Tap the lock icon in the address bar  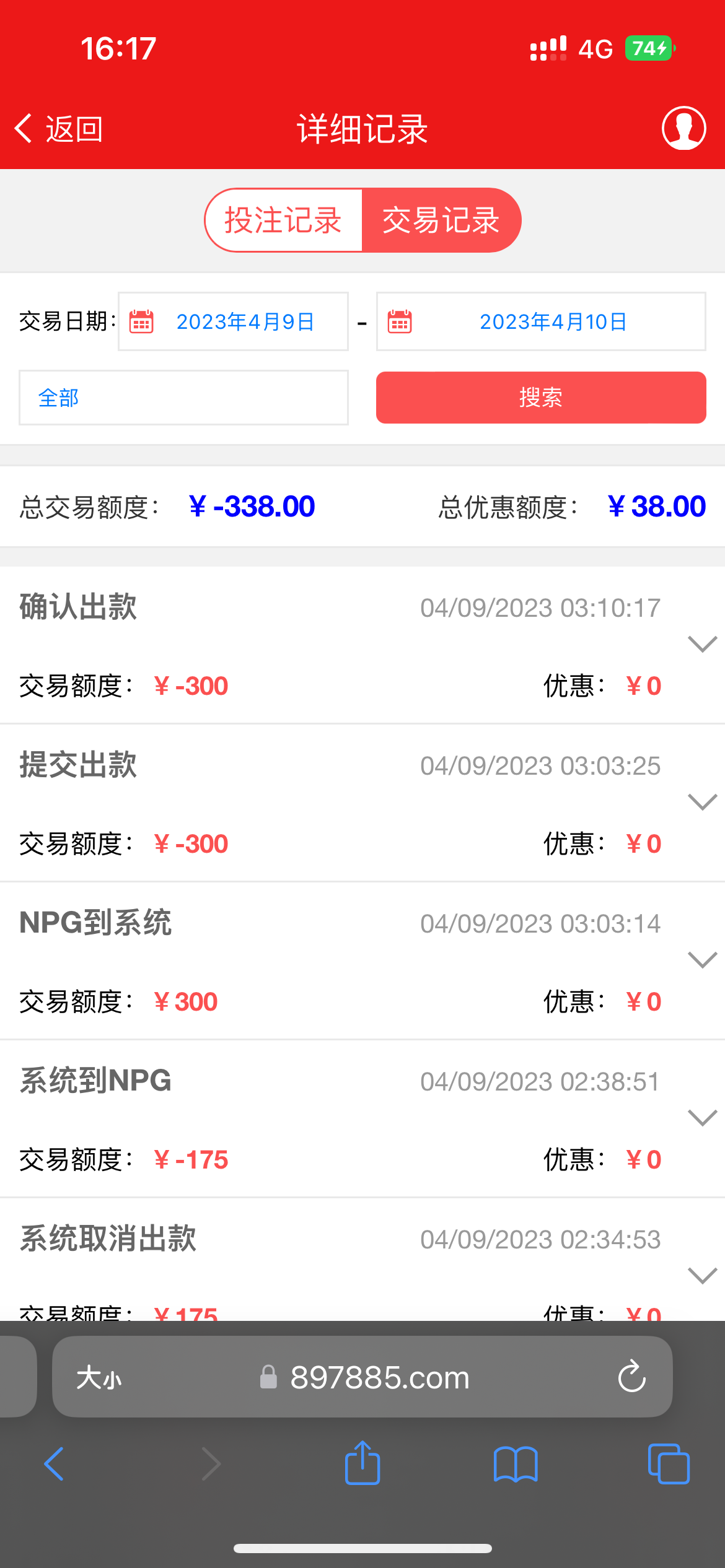pyautogui.click(x=268, y=1377)
